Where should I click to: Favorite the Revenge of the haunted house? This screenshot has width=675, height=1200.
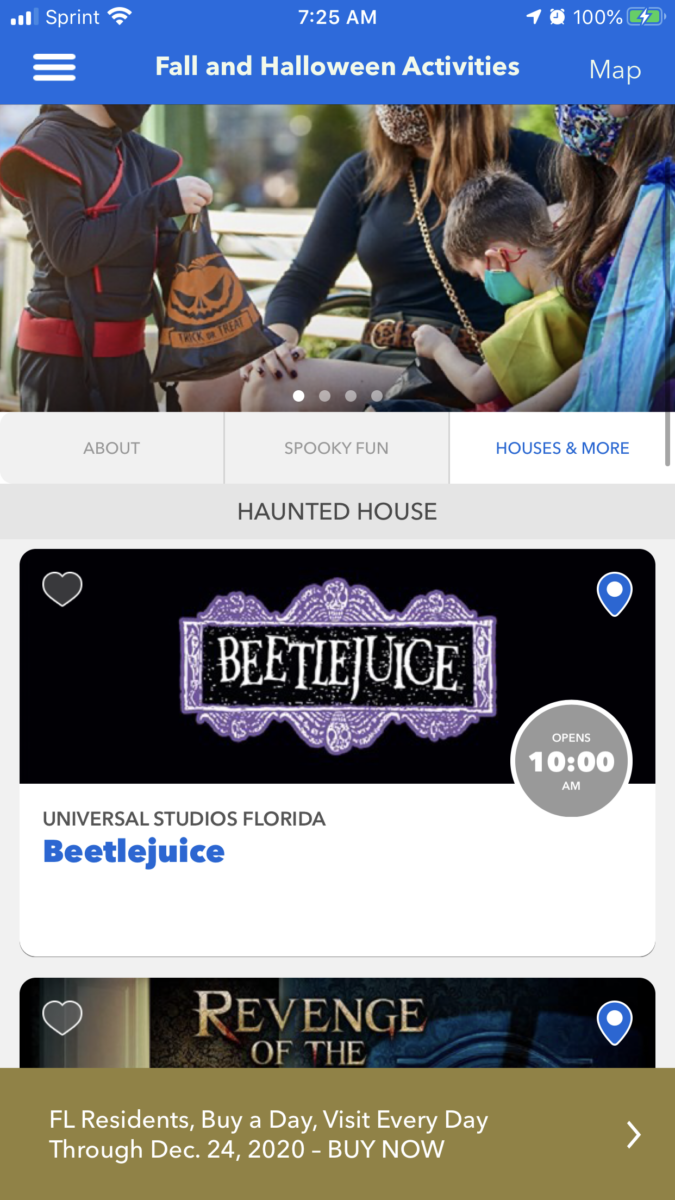tap(62, 1018)
